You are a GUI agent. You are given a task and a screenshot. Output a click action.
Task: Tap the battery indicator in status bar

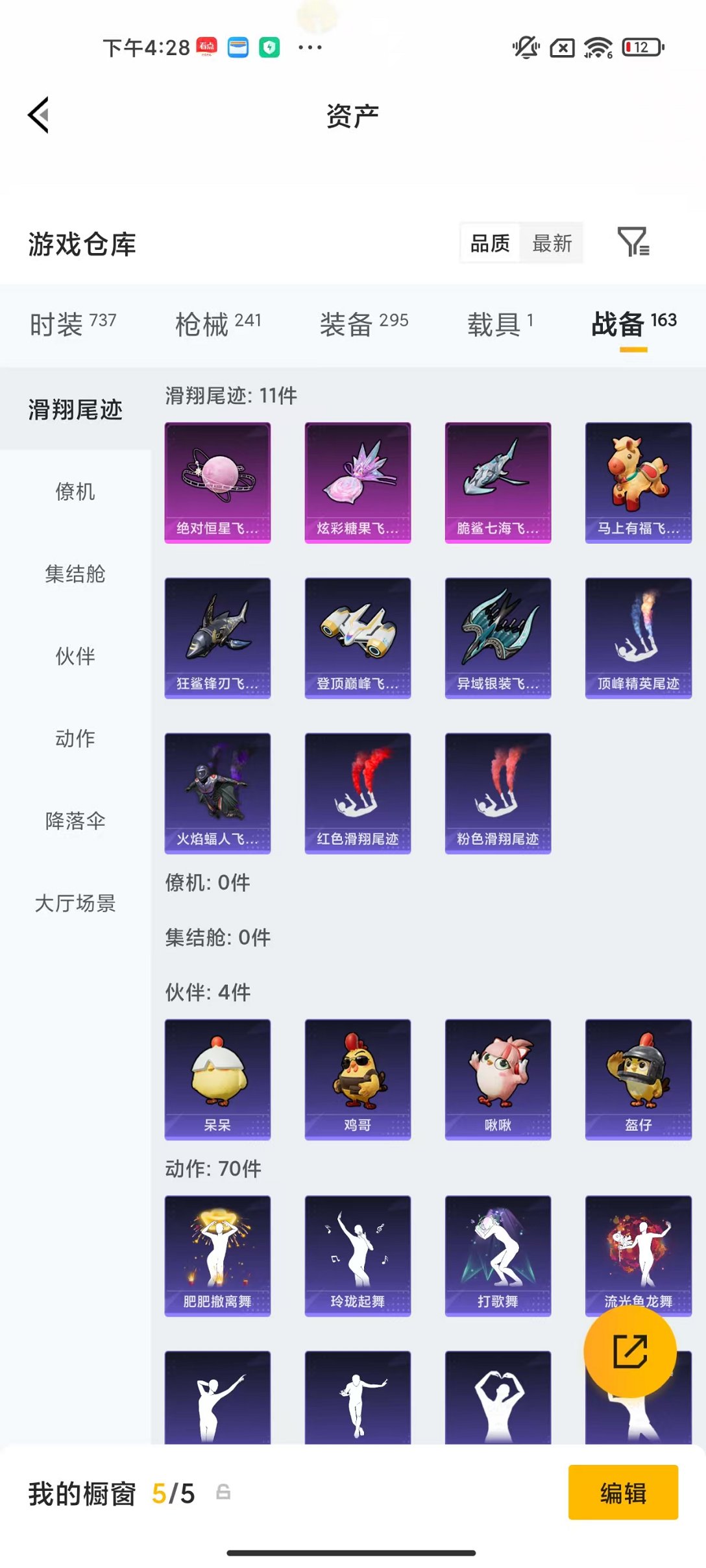[642, 47]
